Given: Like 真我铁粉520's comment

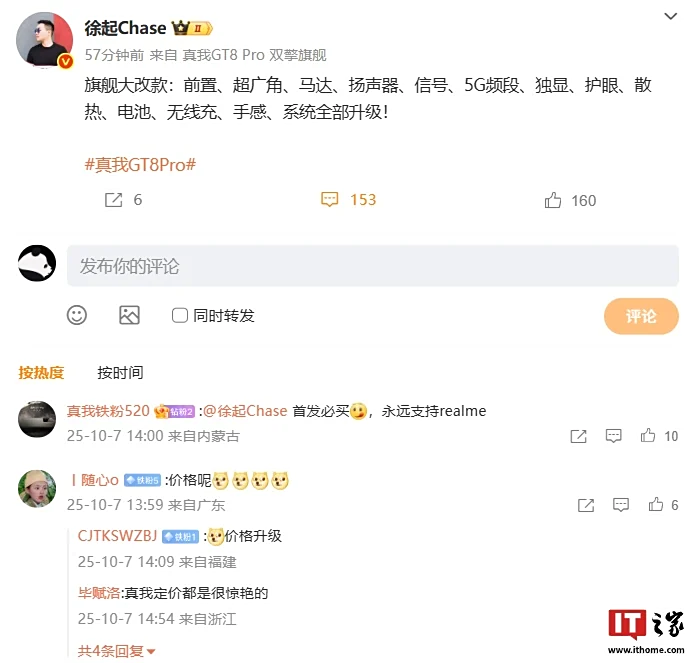Looking at the screenshot, I should (x=647, y=436).
